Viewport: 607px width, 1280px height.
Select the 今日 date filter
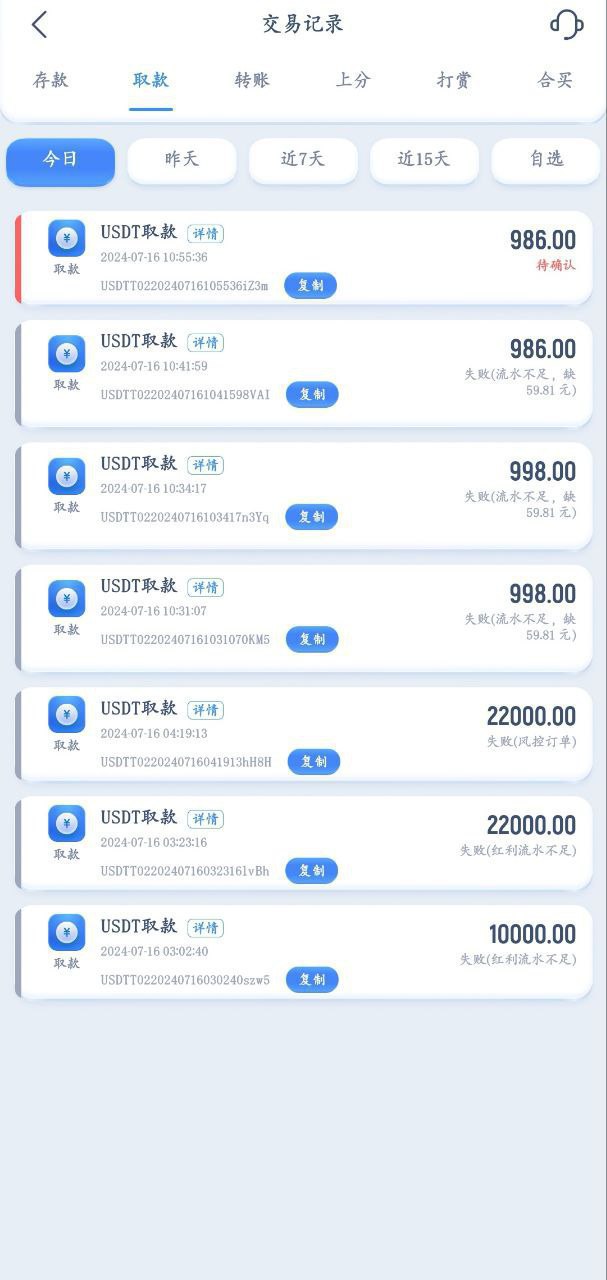pyautogui.click(x=60, y=160)
